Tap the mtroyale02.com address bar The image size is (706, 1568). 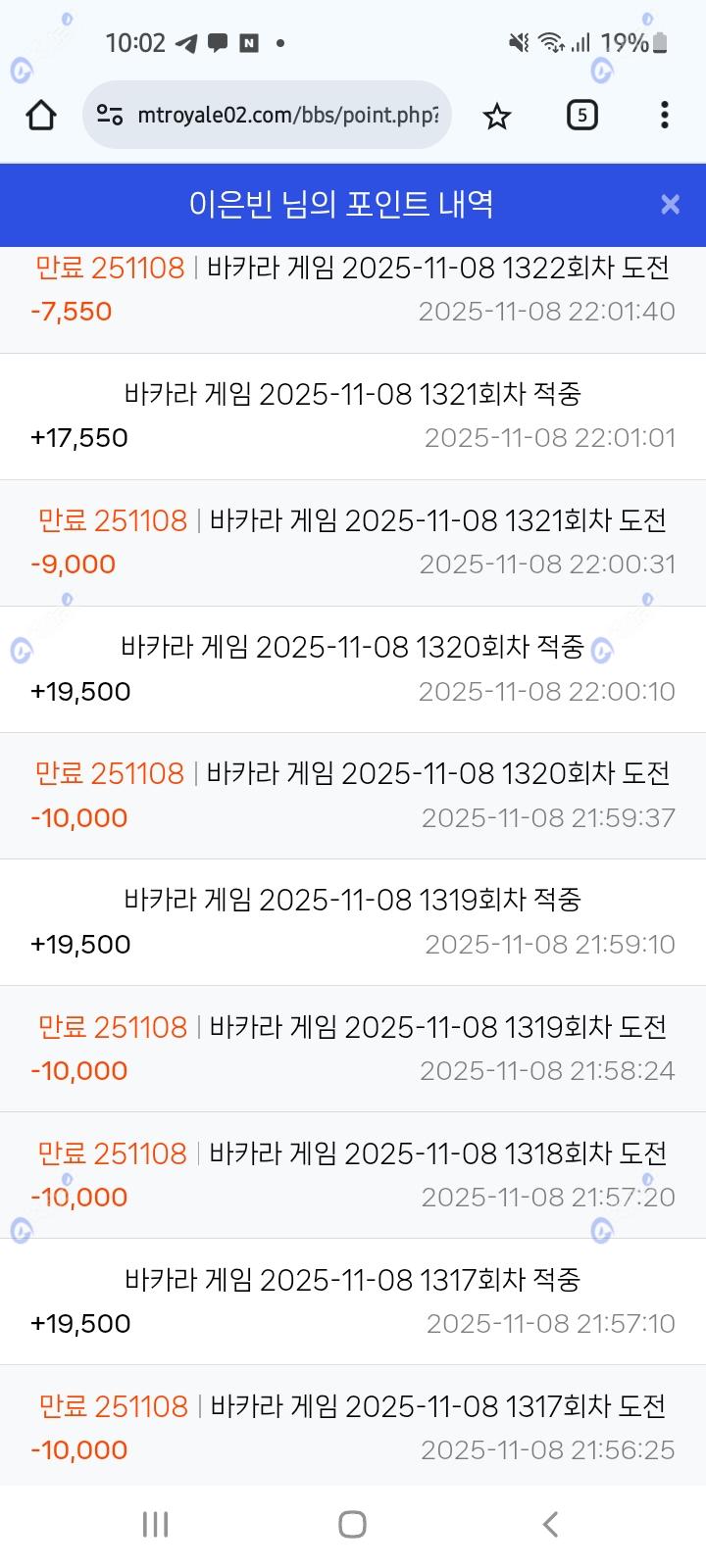tap(284, 116)
